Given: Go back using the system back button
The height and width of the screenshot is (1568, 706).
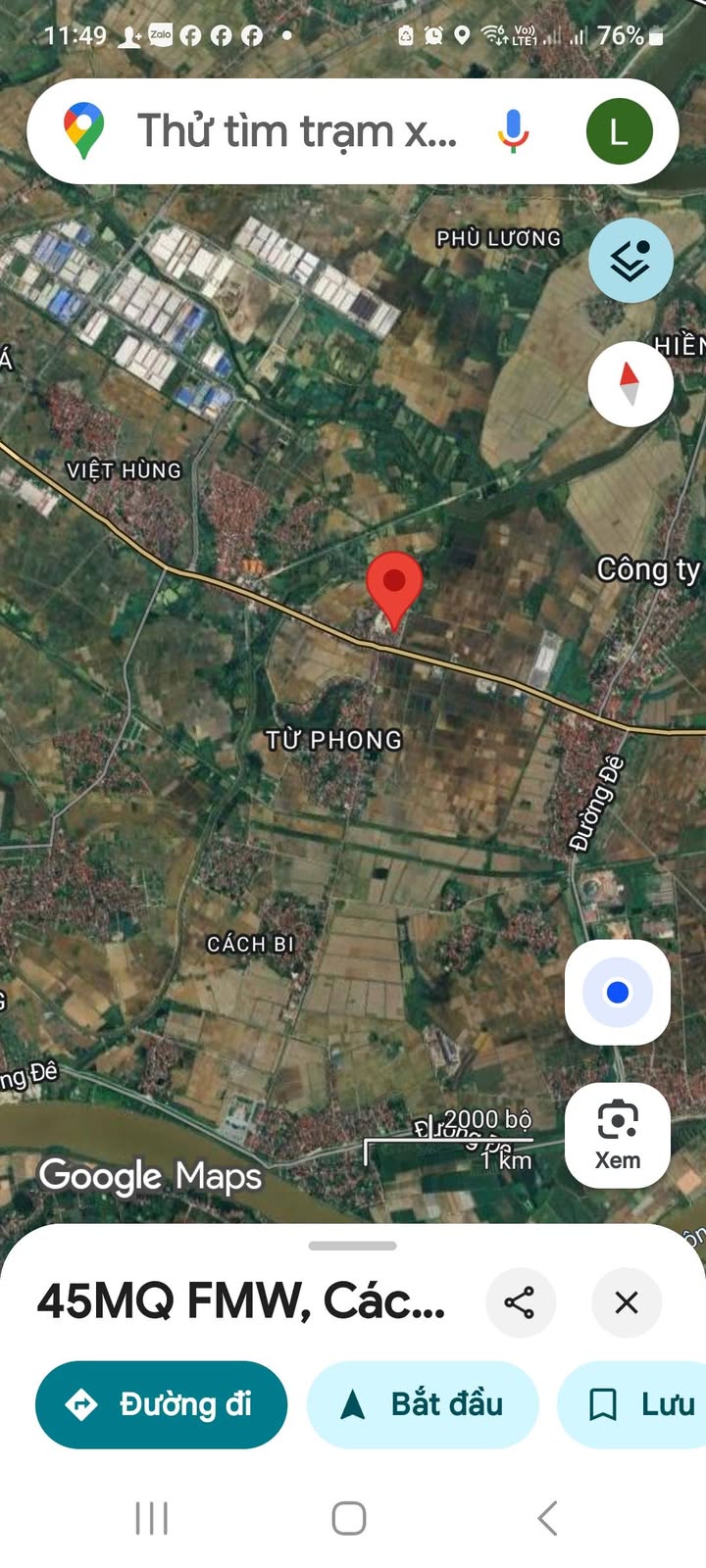Looking at the screenshot, I should (x=547, y=1518).
